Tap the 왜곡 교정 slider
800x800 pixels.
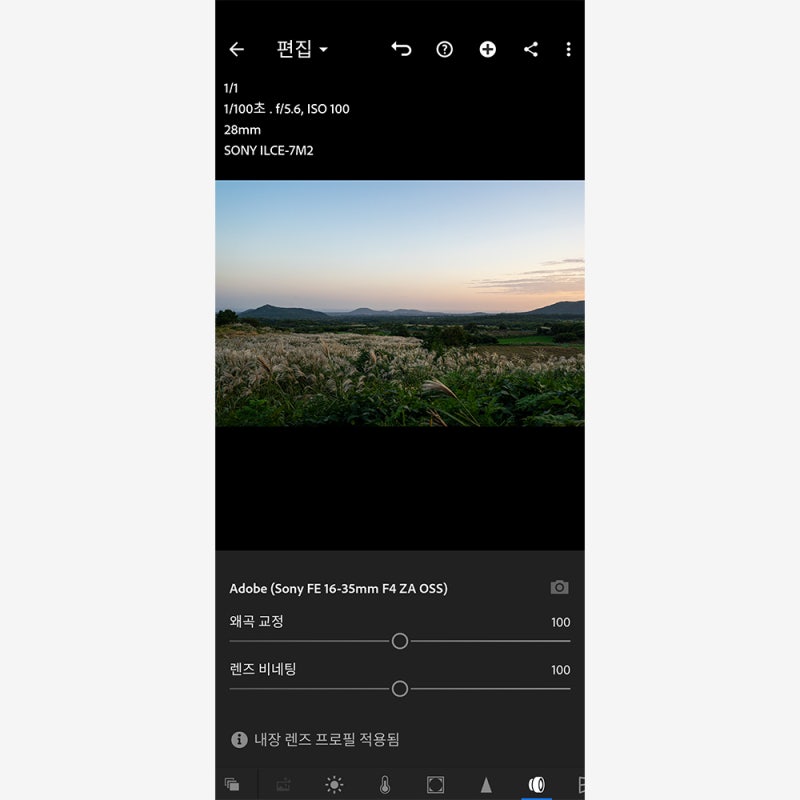click(x=400, y=641)
